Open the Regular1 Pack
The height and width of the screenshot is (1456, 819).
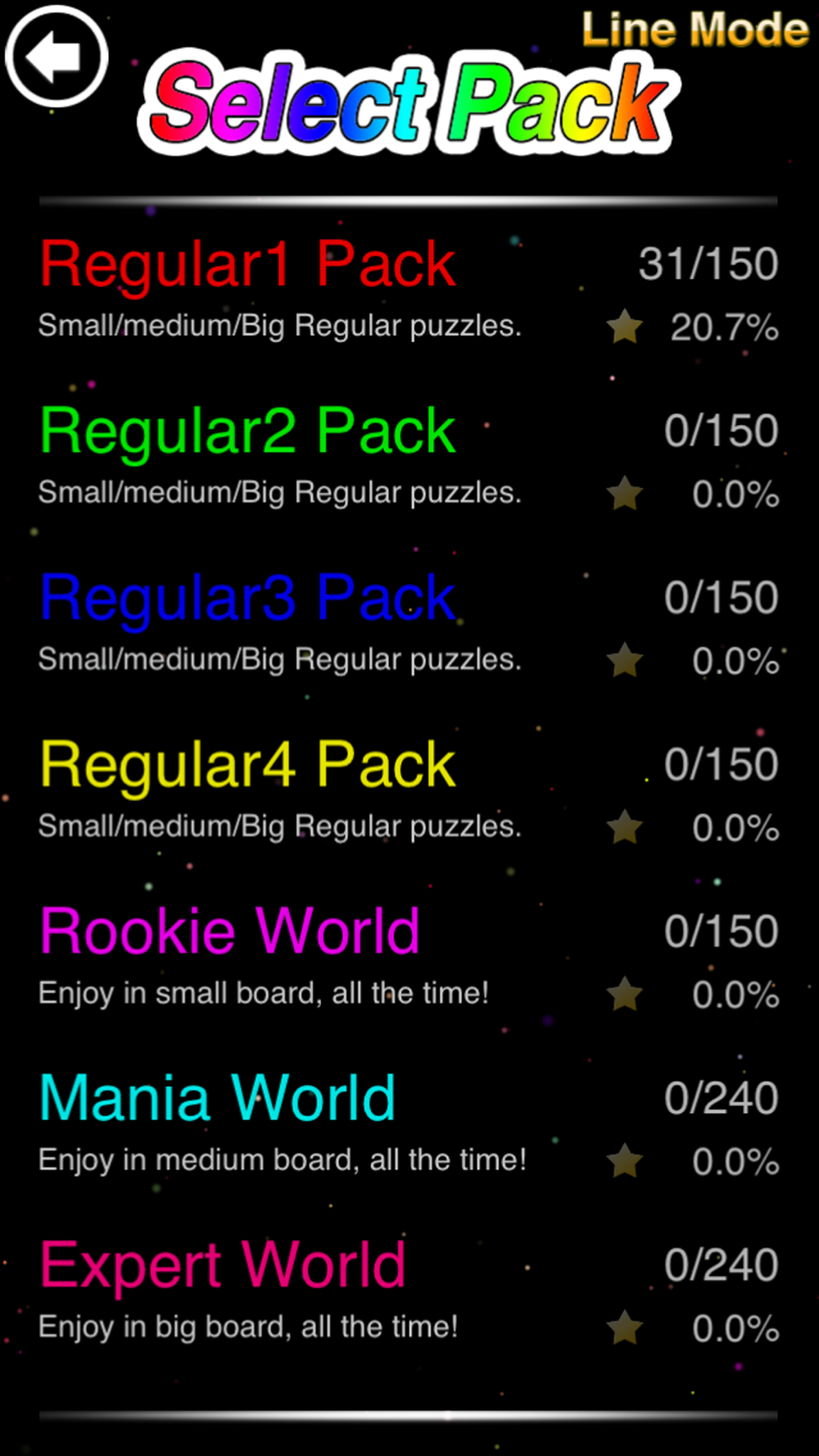click(409, 291)
